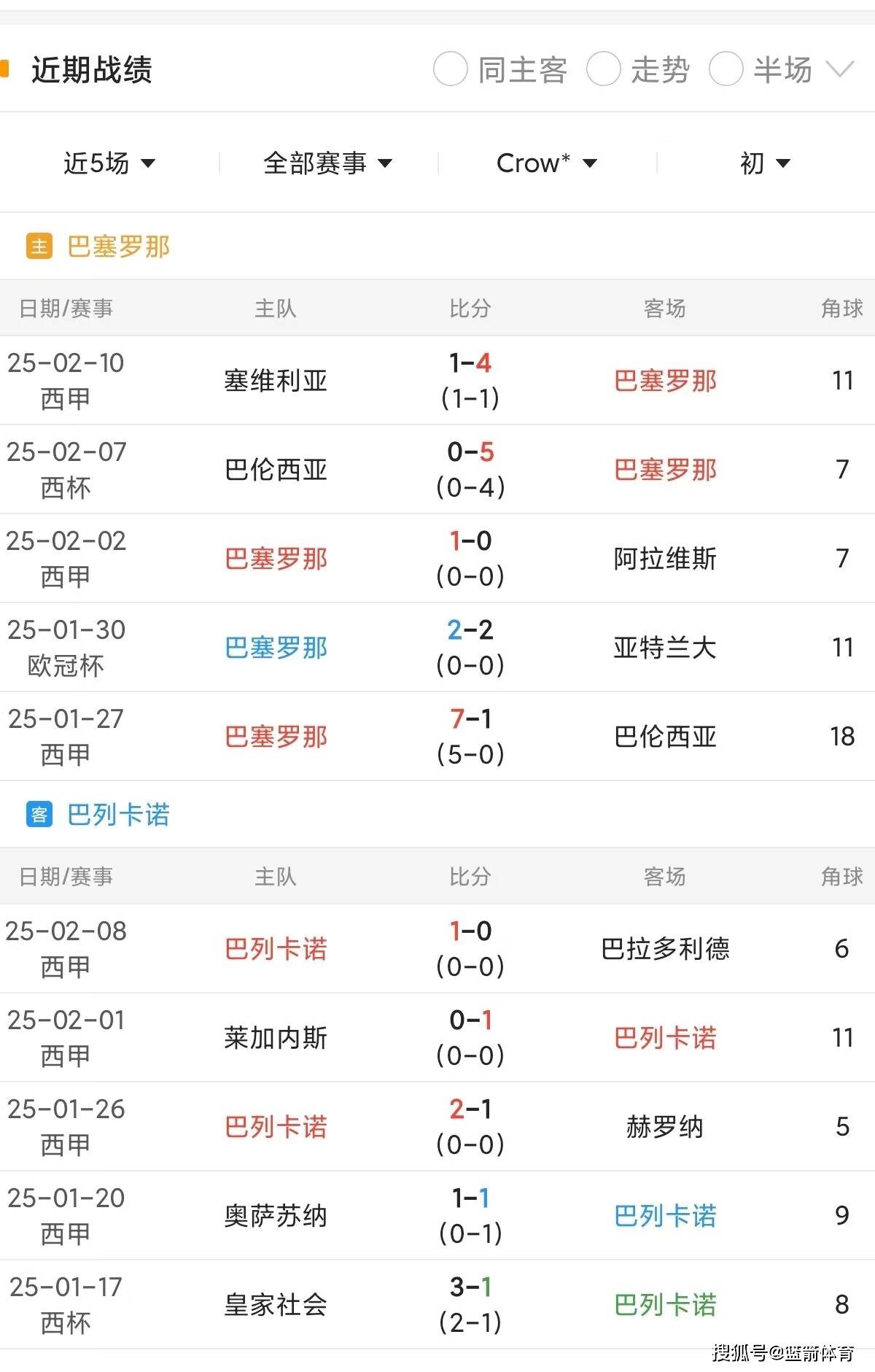
Task: View the 巴列卡诺 vs 巴拉多利德 match
Action: click(x=437, y=948)
